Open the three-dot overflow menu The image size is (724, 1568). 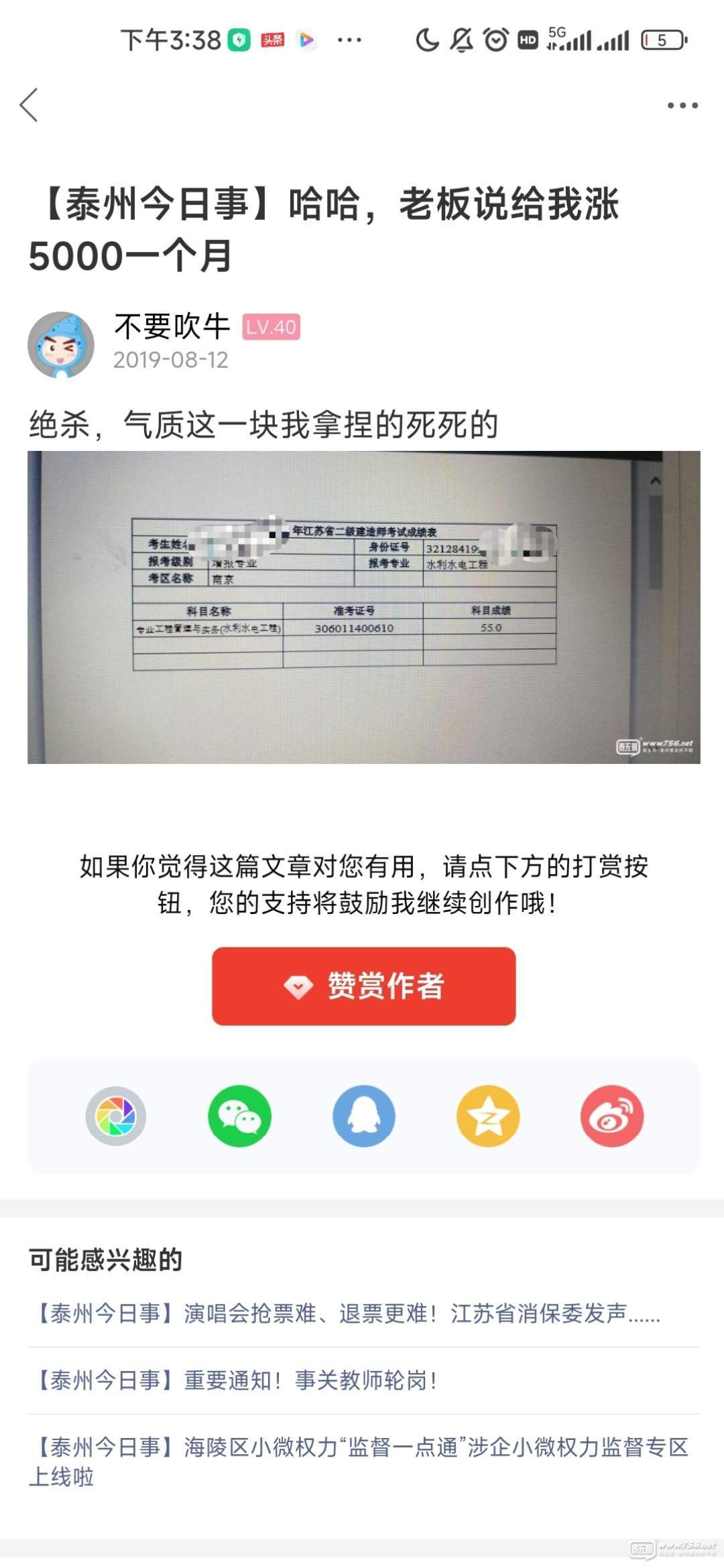[682, 105]
